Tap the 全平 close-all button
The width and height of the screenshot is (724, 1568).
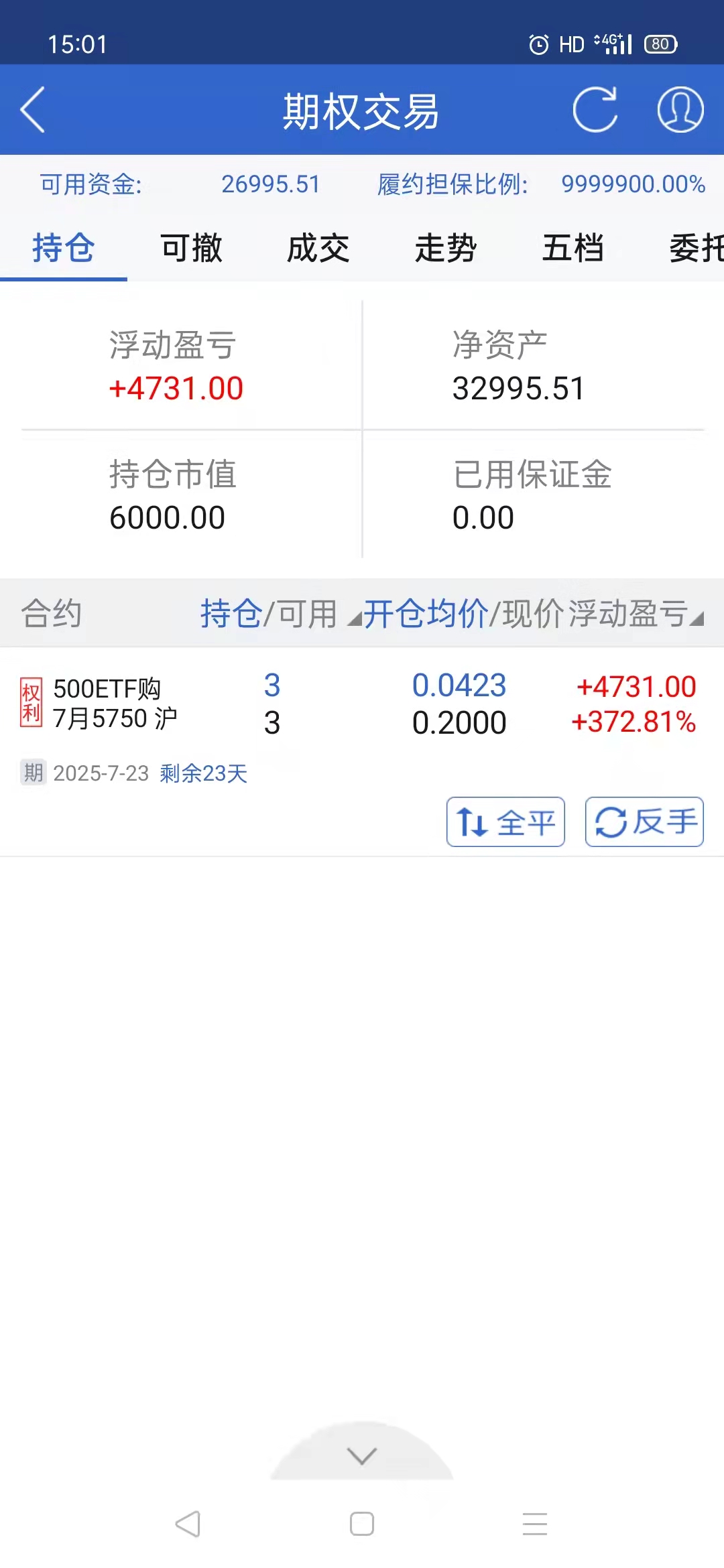[x=505, y=822]
